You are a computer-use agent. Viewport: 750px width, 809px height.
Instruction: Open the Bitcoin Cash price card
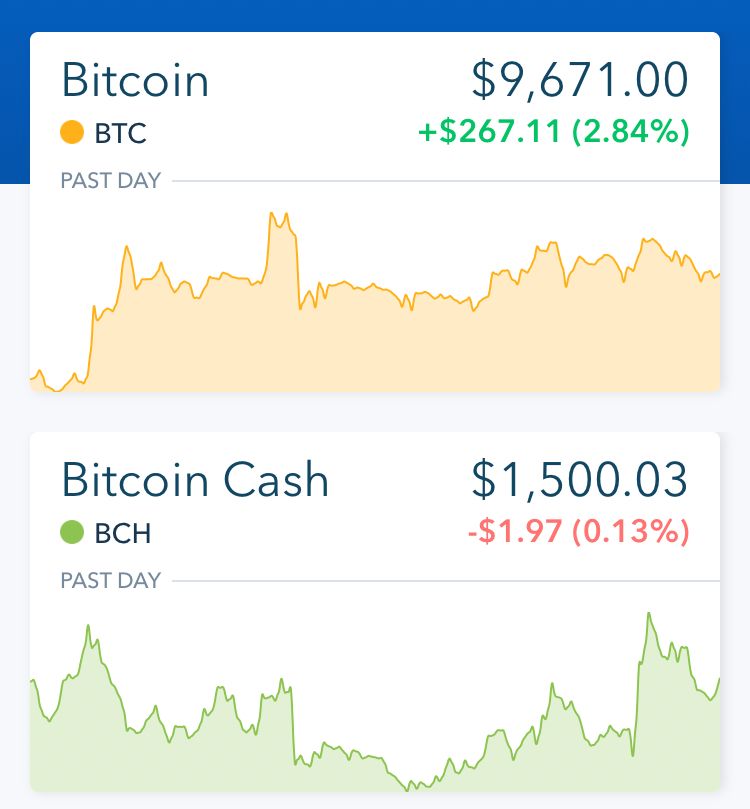(374, 611)
